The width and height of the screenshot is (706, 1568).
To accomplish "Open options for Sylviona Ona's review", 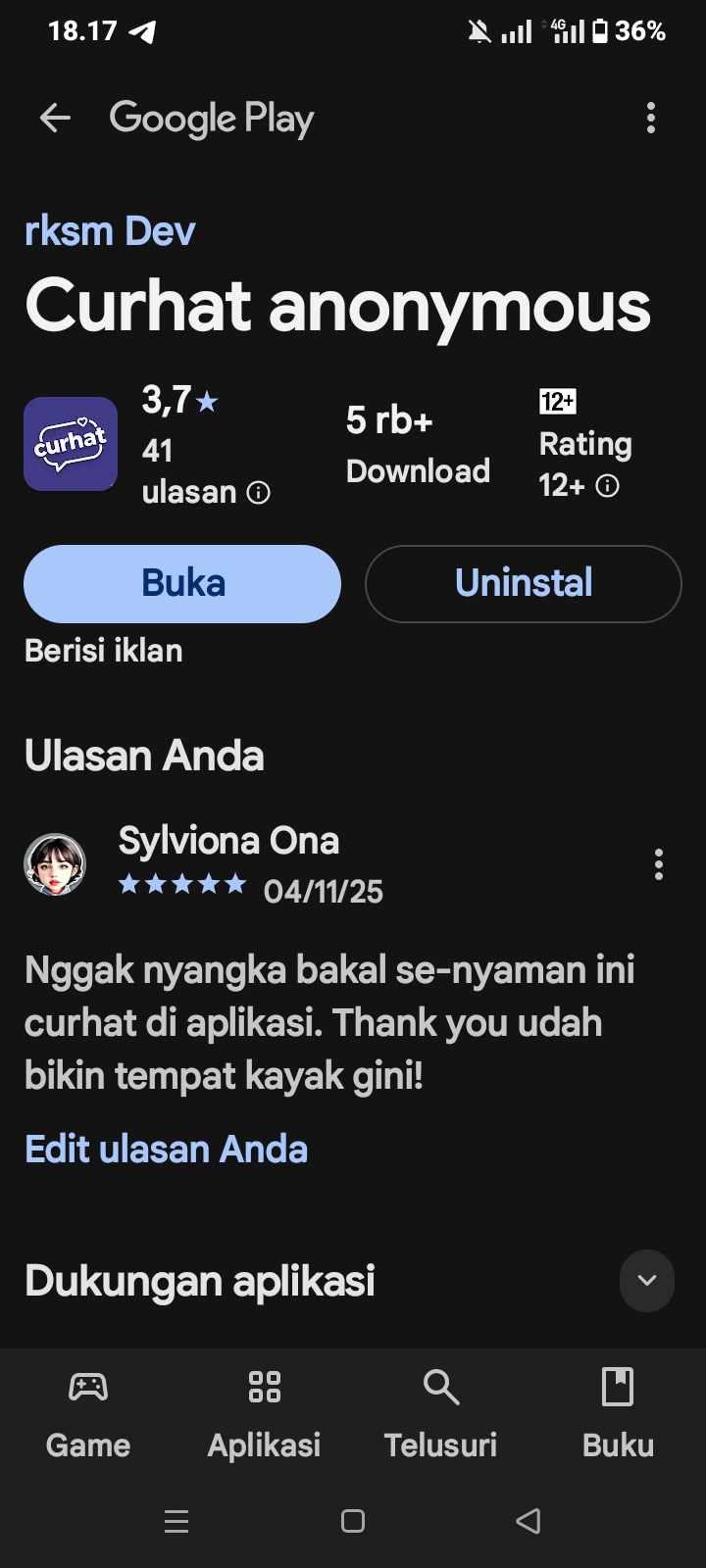I will 658,864.
